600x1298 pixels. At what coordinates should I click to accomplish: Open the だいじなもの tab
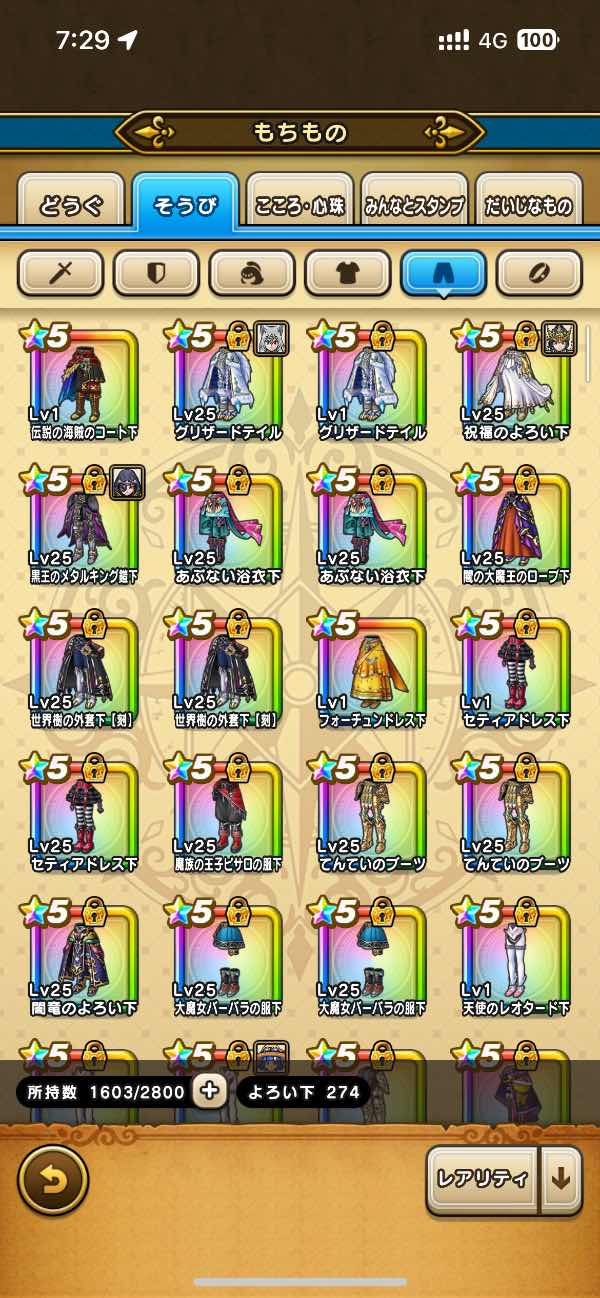pyautogui.click(x=528, y=205)
